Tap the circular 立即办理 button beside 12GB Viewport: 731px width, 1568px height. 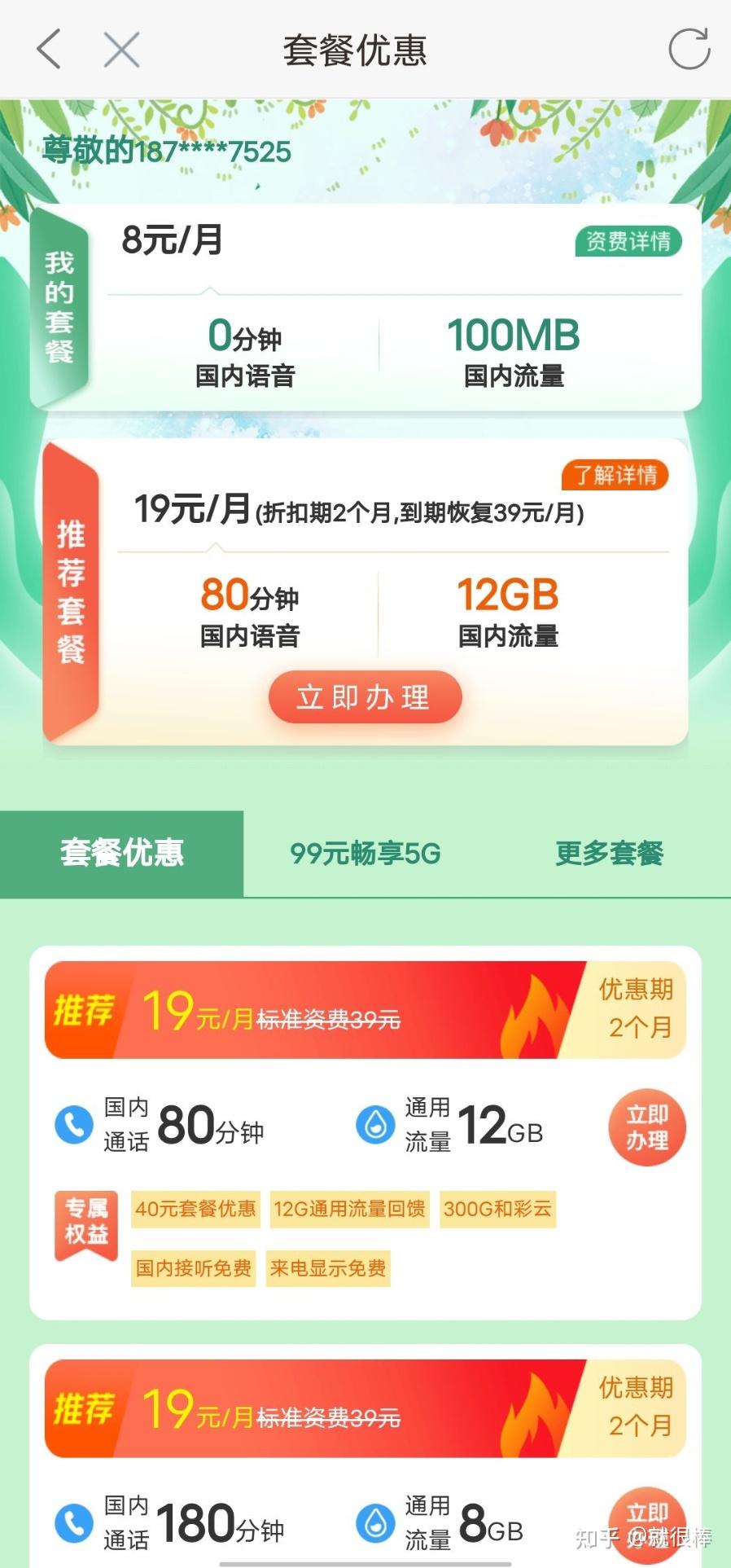point(646,1127)
